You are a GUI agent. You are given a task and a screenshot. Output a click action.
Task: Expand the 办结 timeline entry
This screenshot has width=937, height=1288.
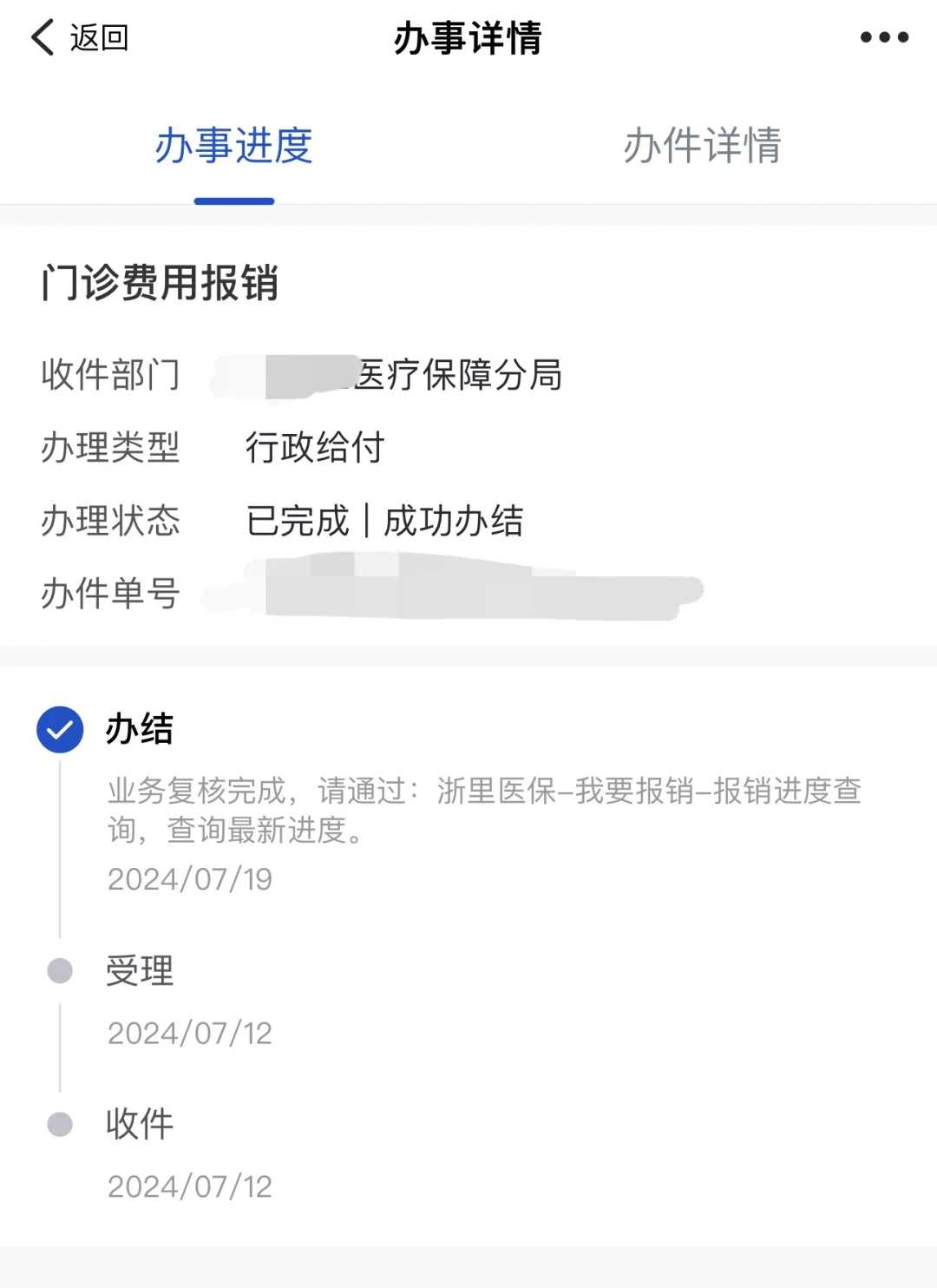click(x=141, y=729)
